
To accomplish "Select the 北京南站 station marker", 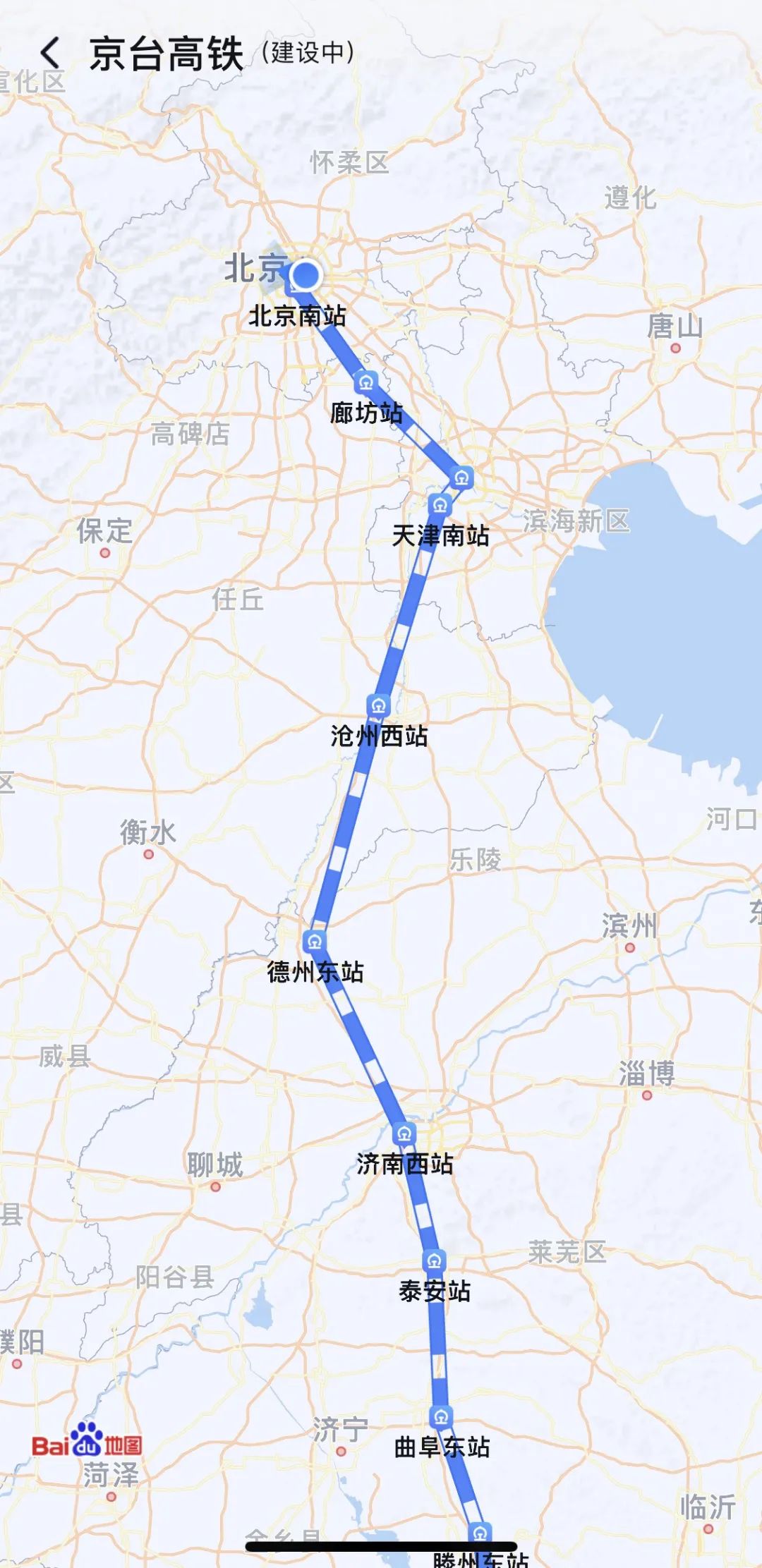I will coord(305,276).
